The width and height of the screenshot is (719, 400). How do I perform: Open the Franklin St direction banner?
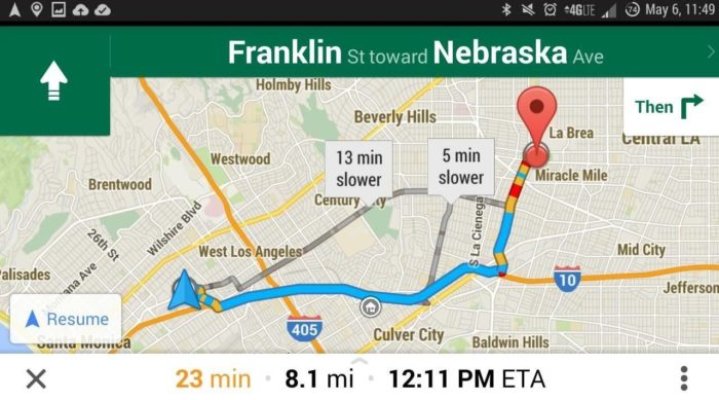[x=414, y=52]
